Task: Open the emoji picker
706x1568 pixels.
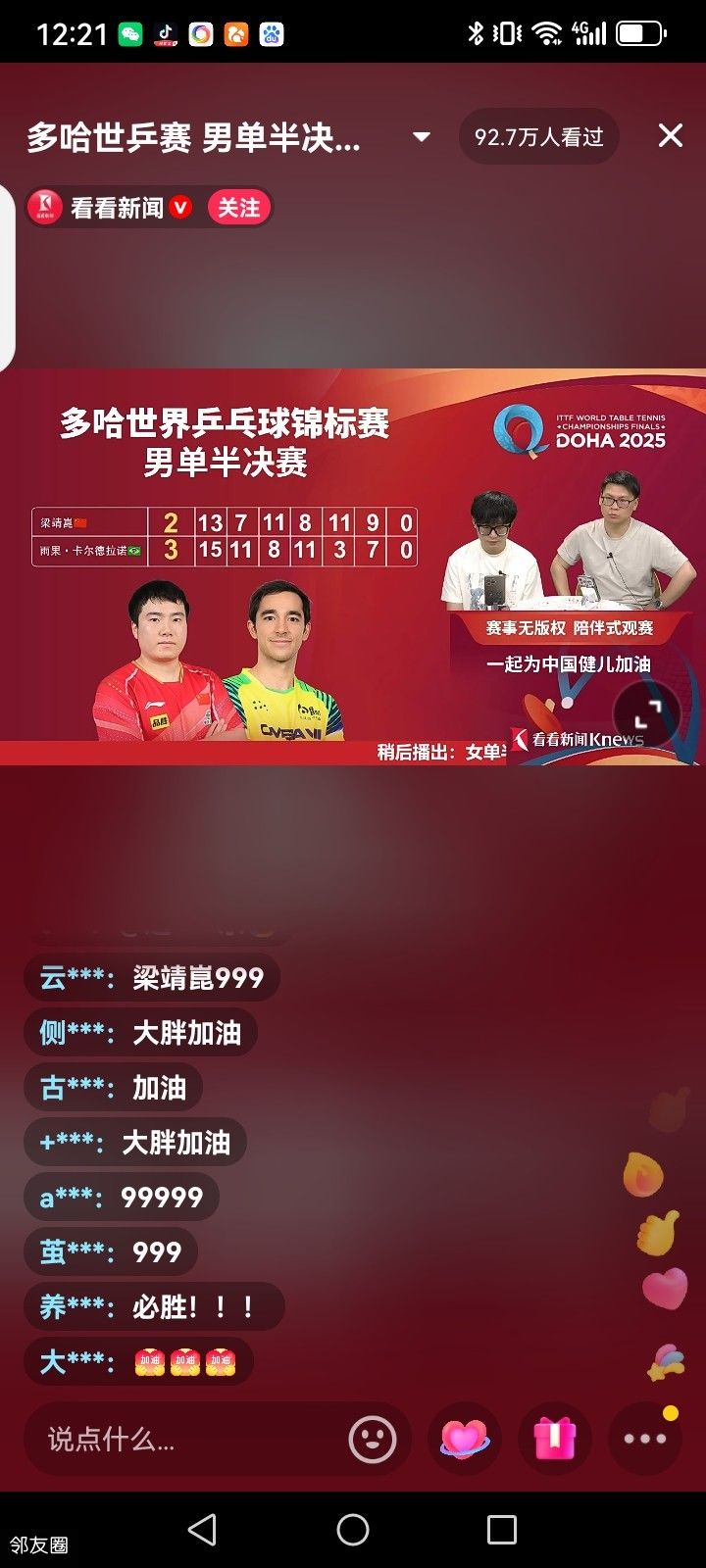Action: tap(373, 1439)
